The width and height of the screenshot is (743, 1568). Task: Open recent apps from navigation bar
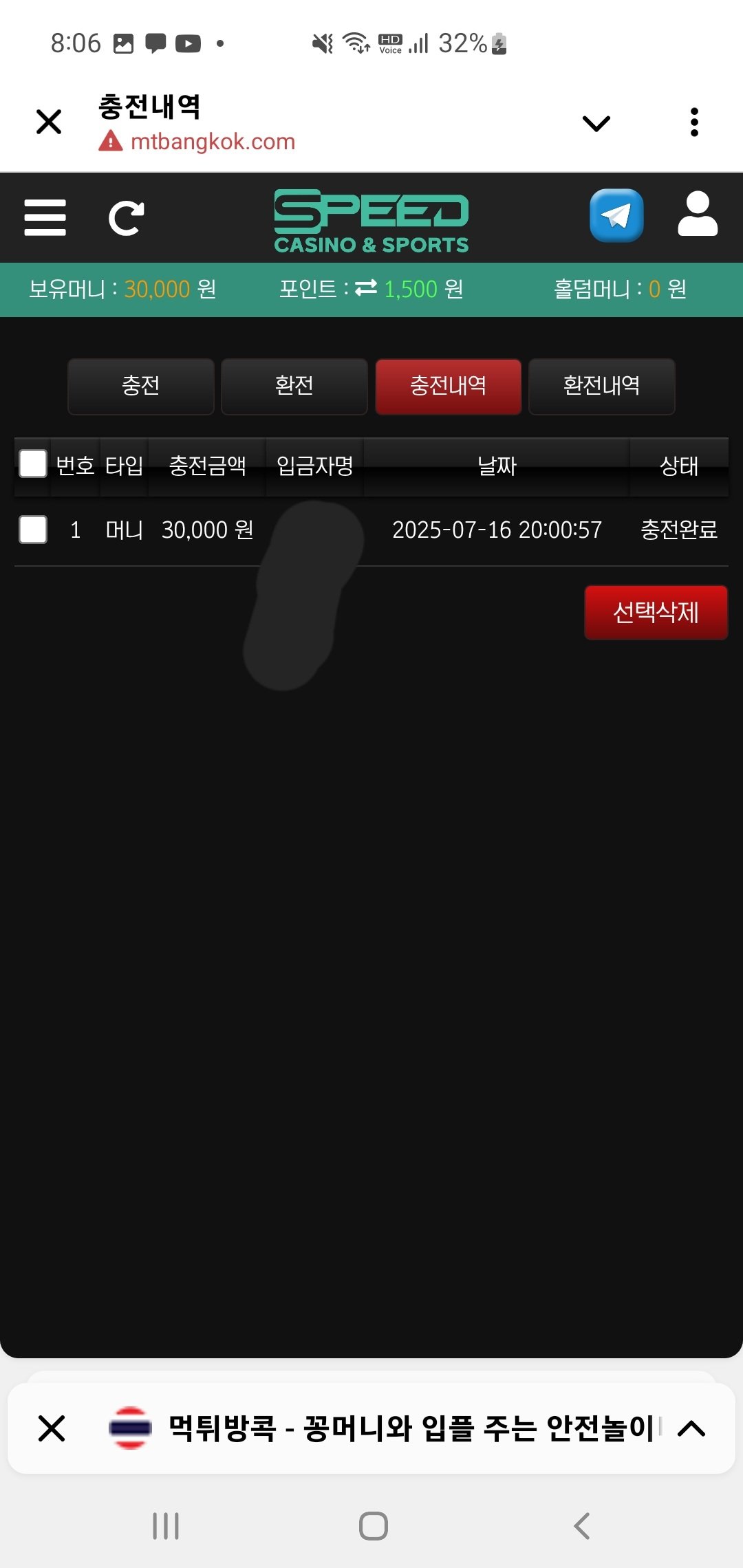pos(166,1526)
